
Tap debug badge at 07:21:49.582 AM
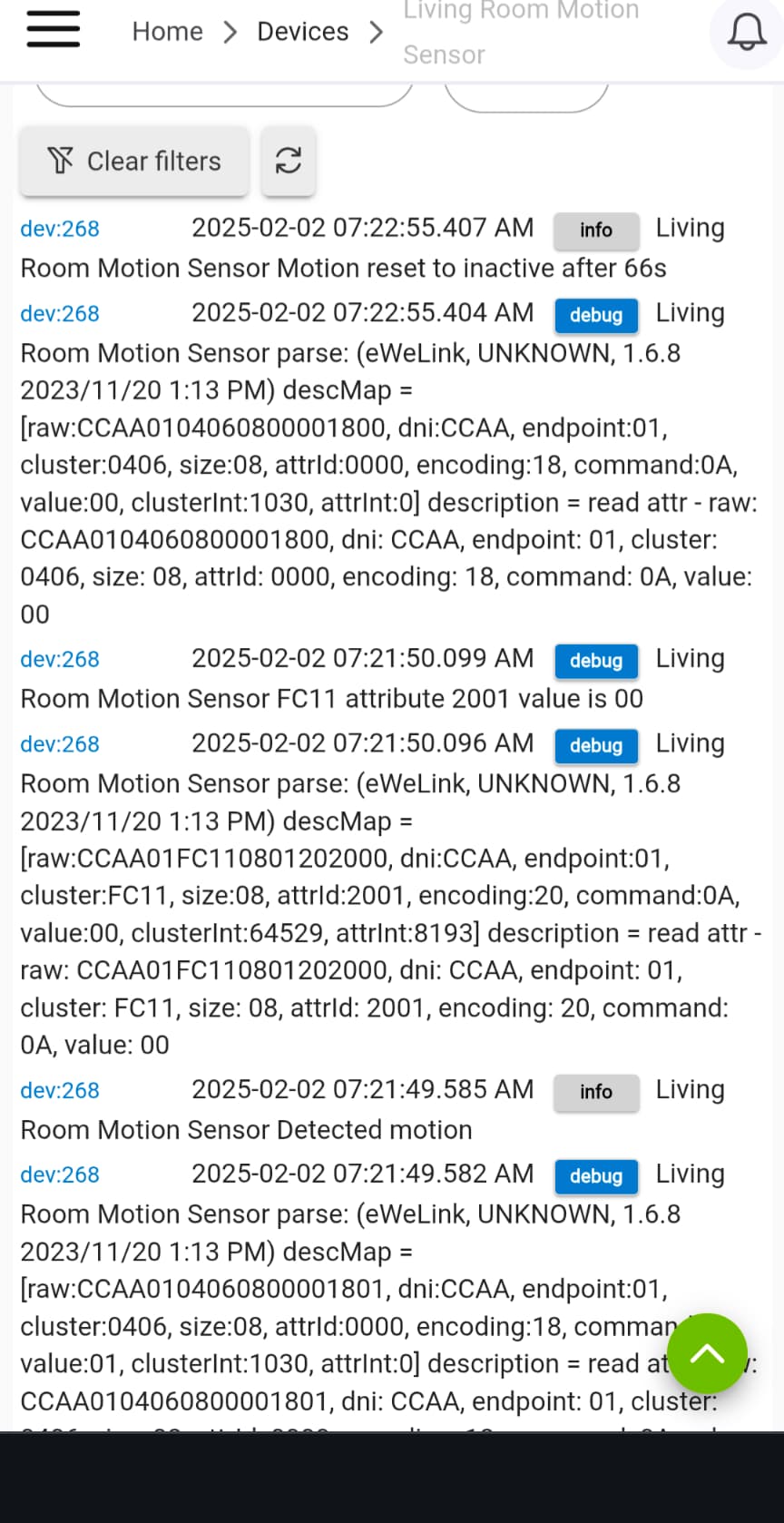click(x=596, y=1176)
